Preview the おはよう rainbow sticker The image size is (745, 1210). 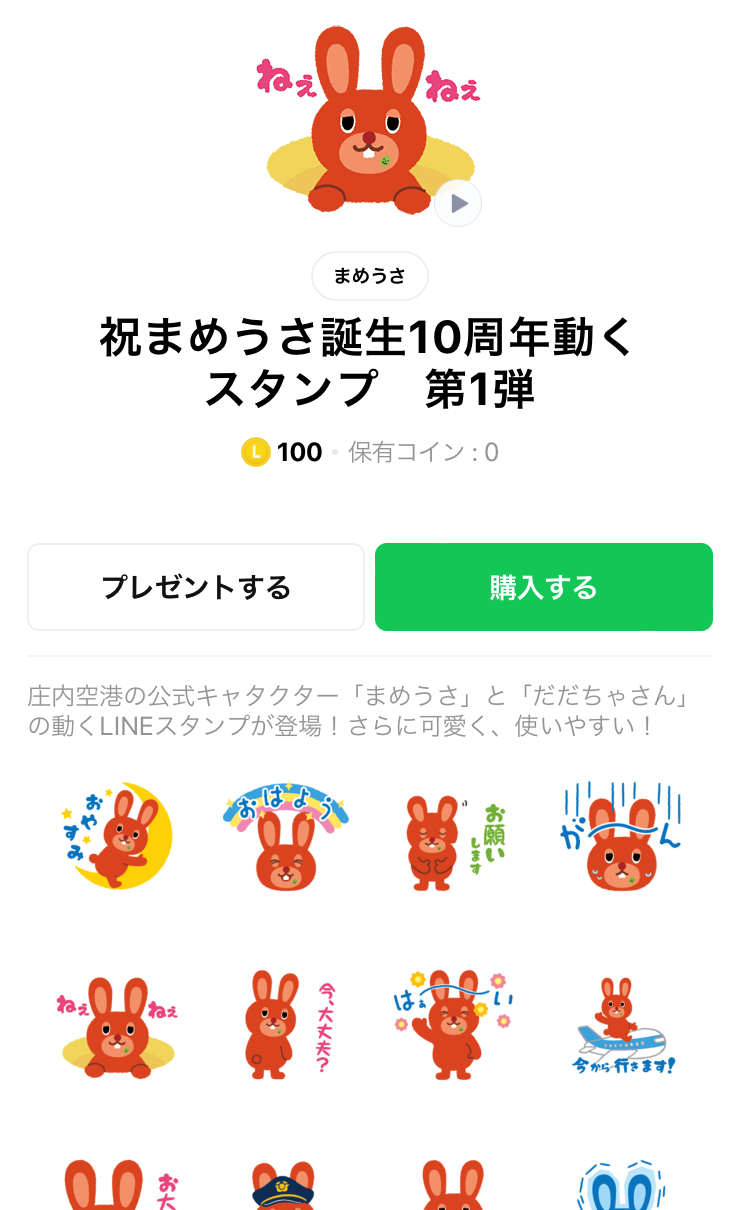pyautogui.click(x=286, y=836)
